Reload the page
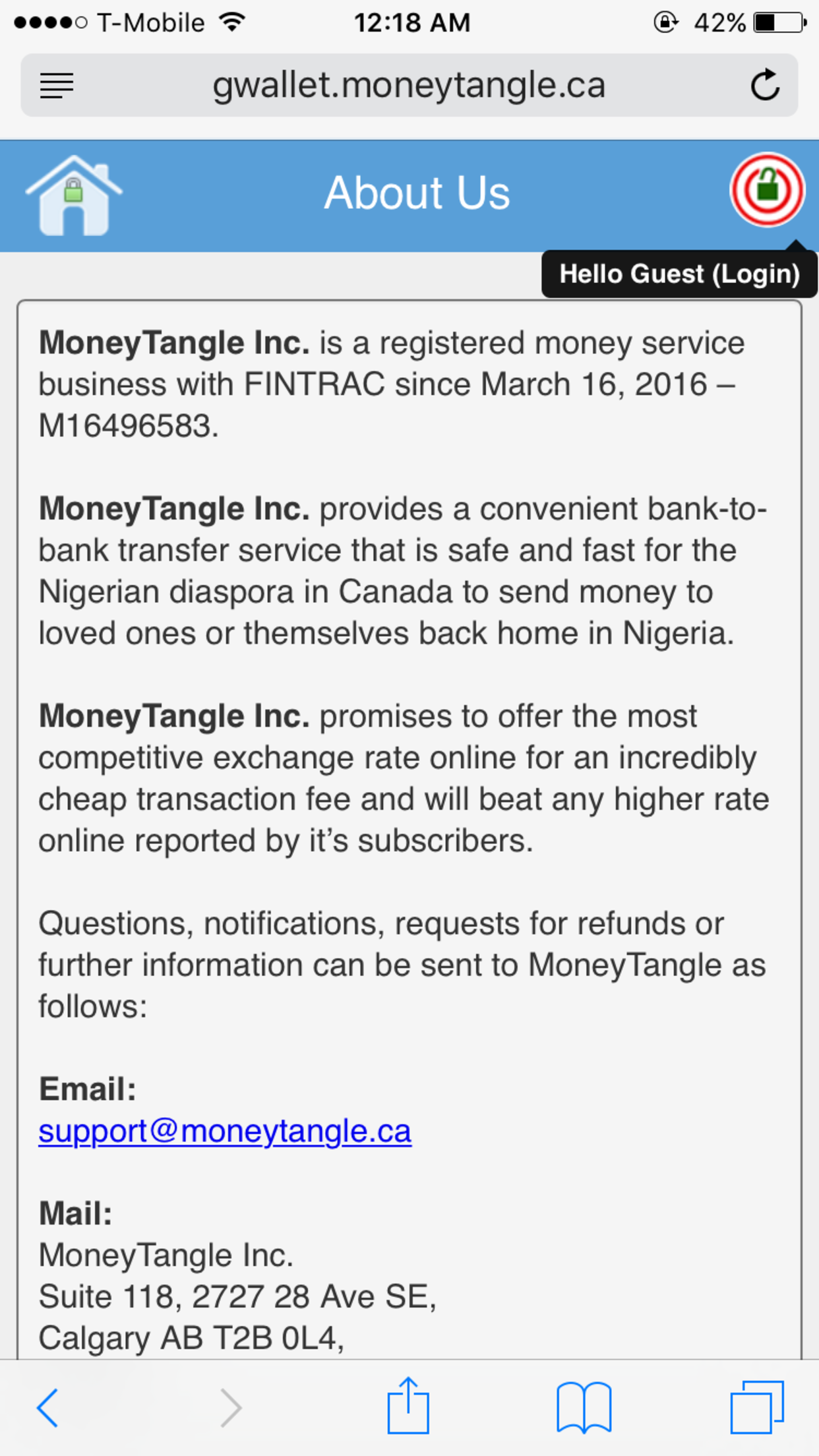 coord(765,85)
